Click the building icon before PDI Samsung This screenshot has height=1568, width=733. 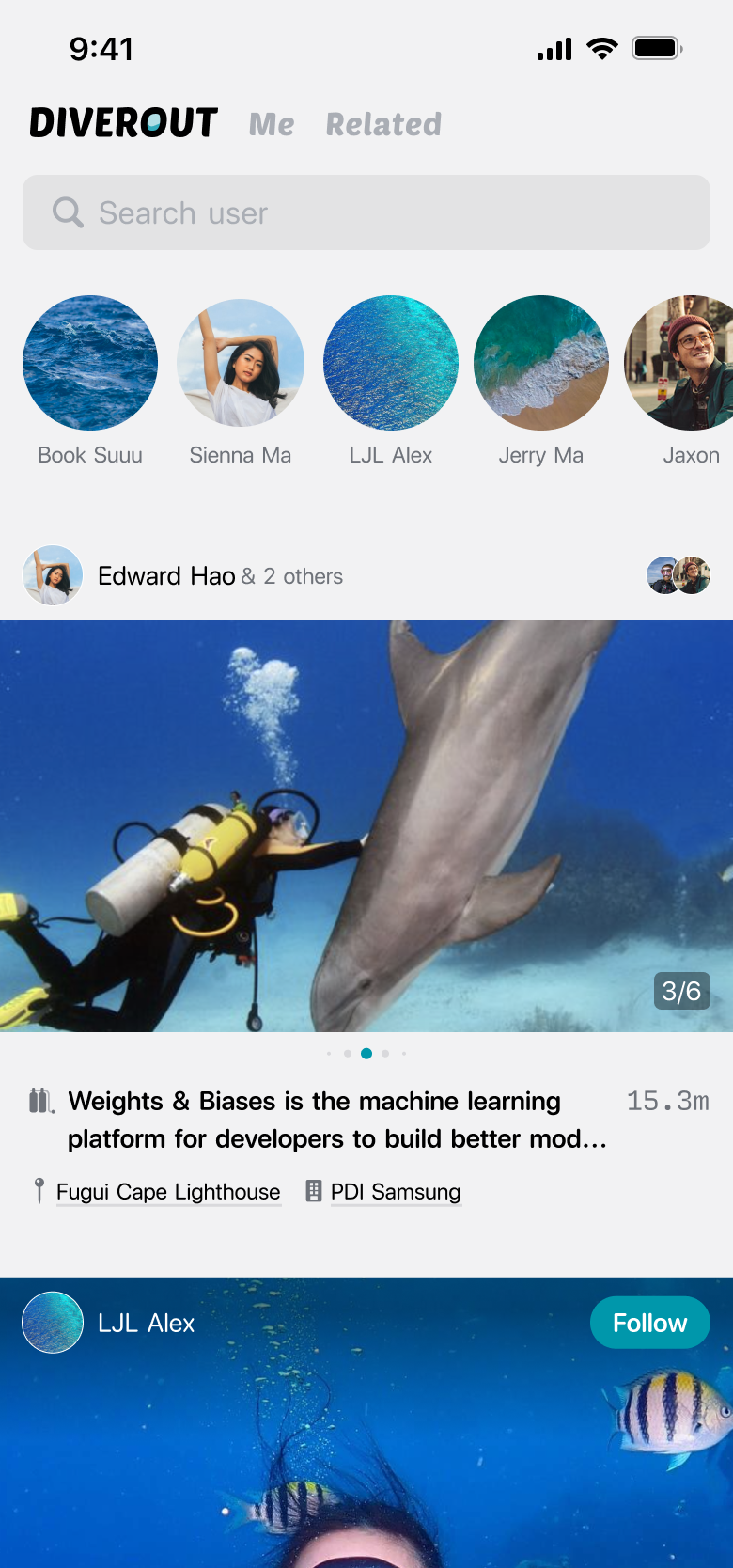pos(313,1191)
